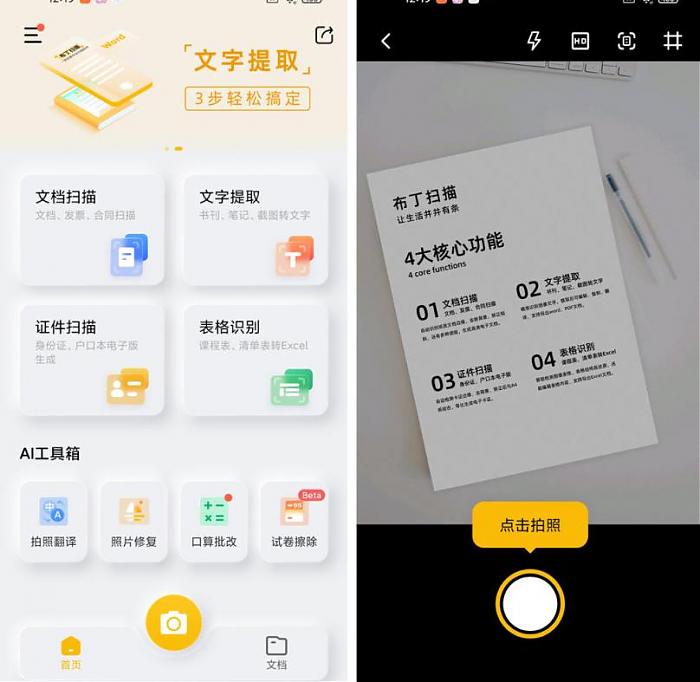Open the hamburger menu
Viewport: 700px width, 682px height.
point(33,35)
